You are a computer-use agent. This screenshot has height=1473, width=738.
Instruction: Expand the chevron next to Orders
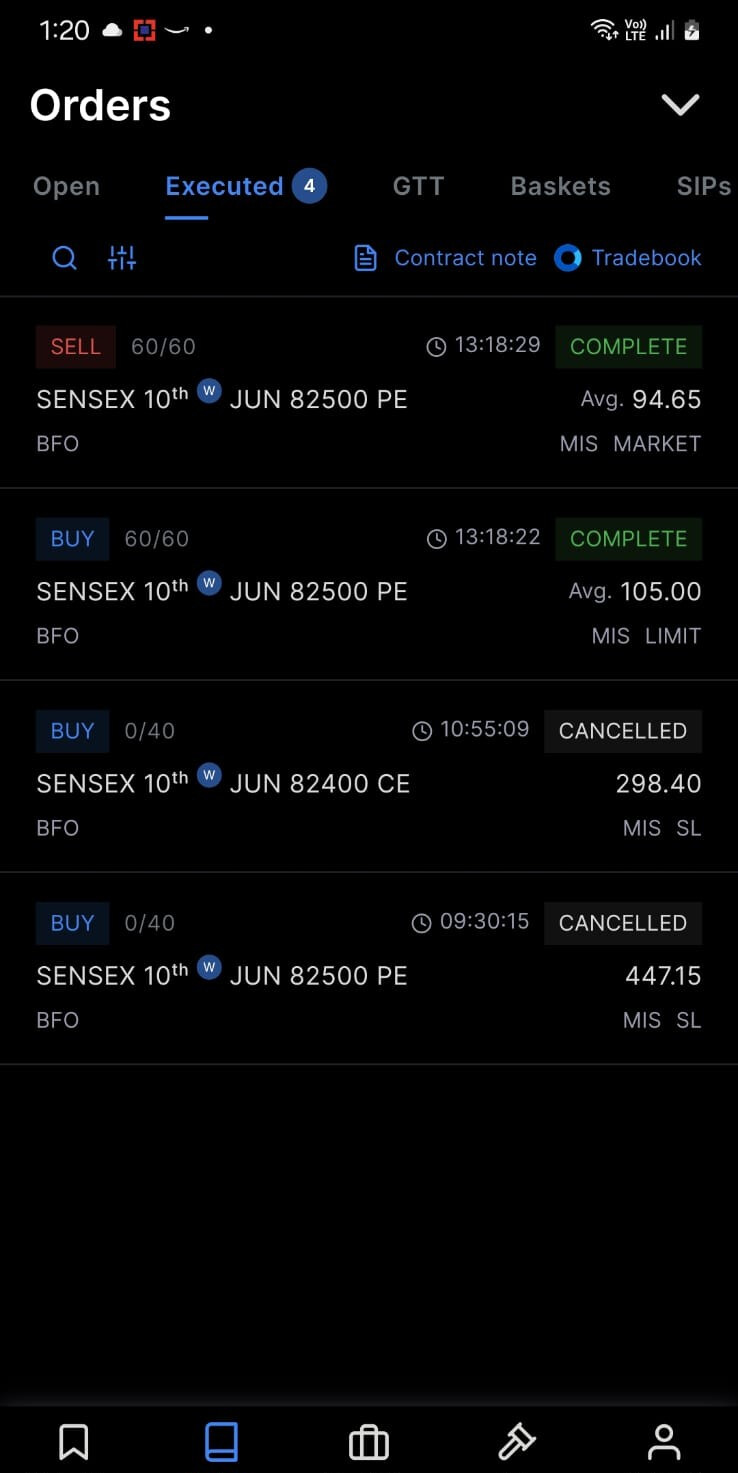[x=680, y=105]
